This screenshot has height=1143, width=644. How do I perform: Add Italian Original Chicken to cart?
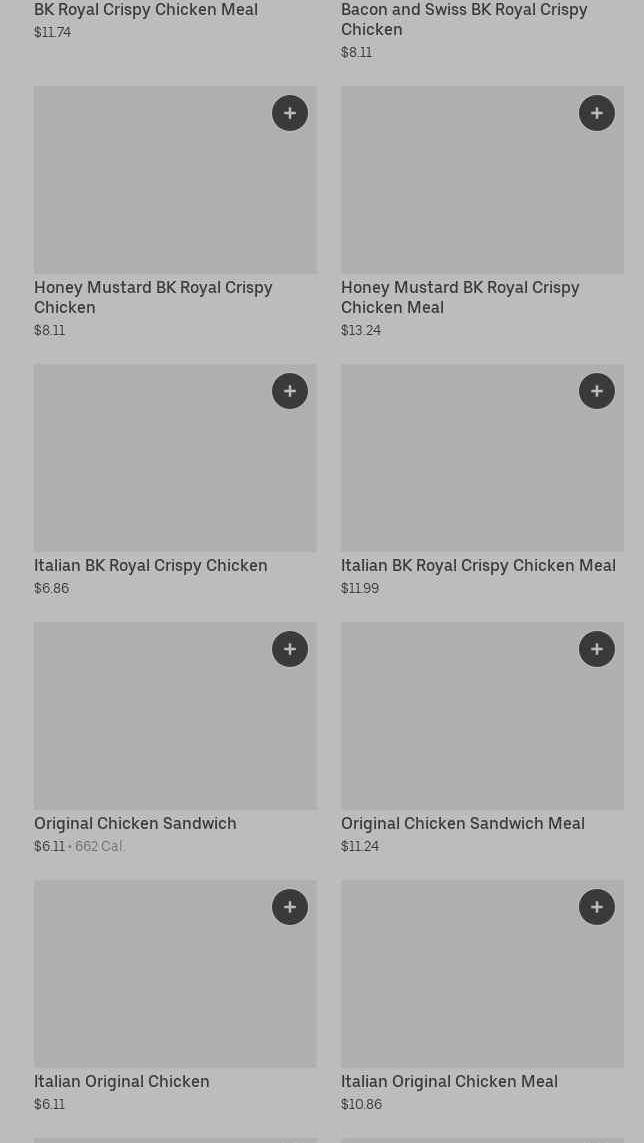290,907
